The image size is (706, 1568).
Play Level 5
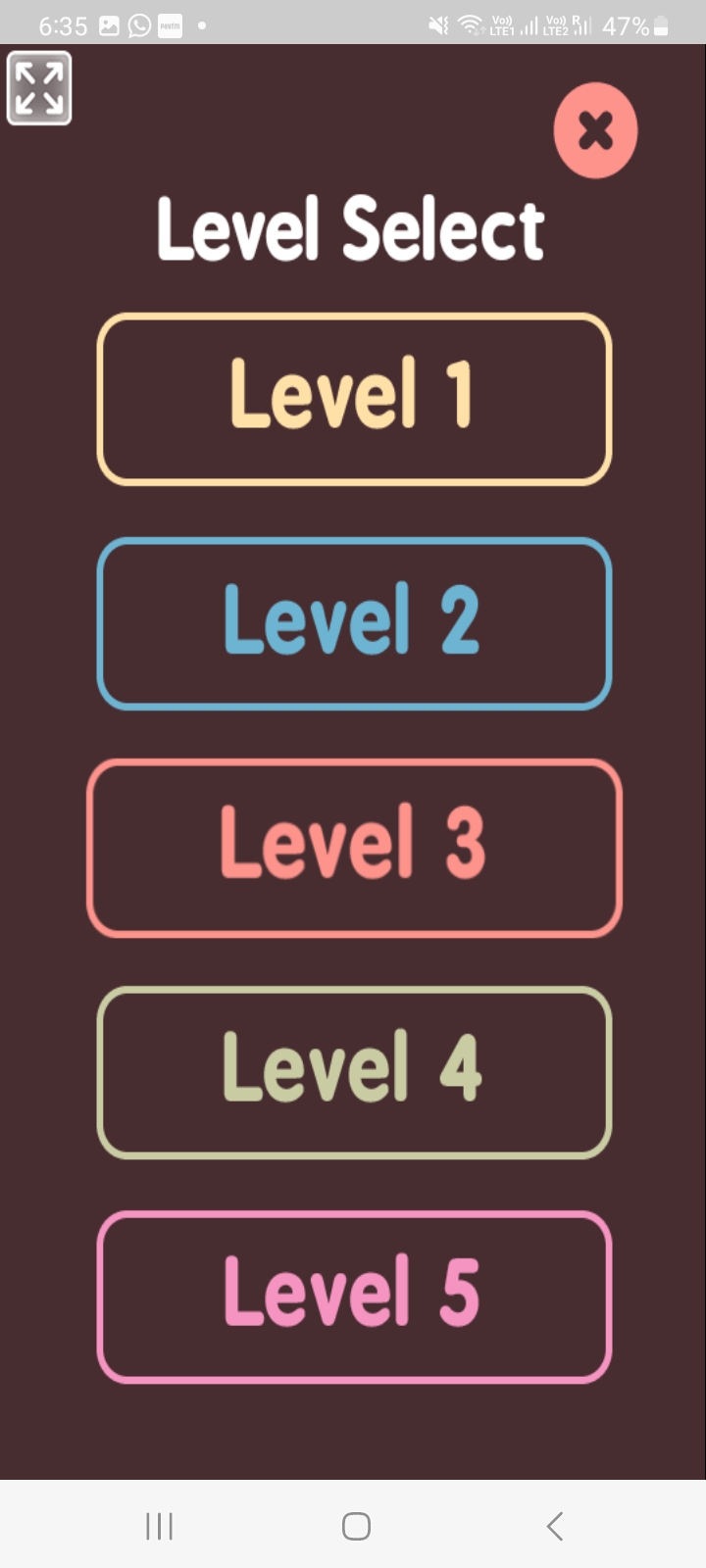(354, 1297)
